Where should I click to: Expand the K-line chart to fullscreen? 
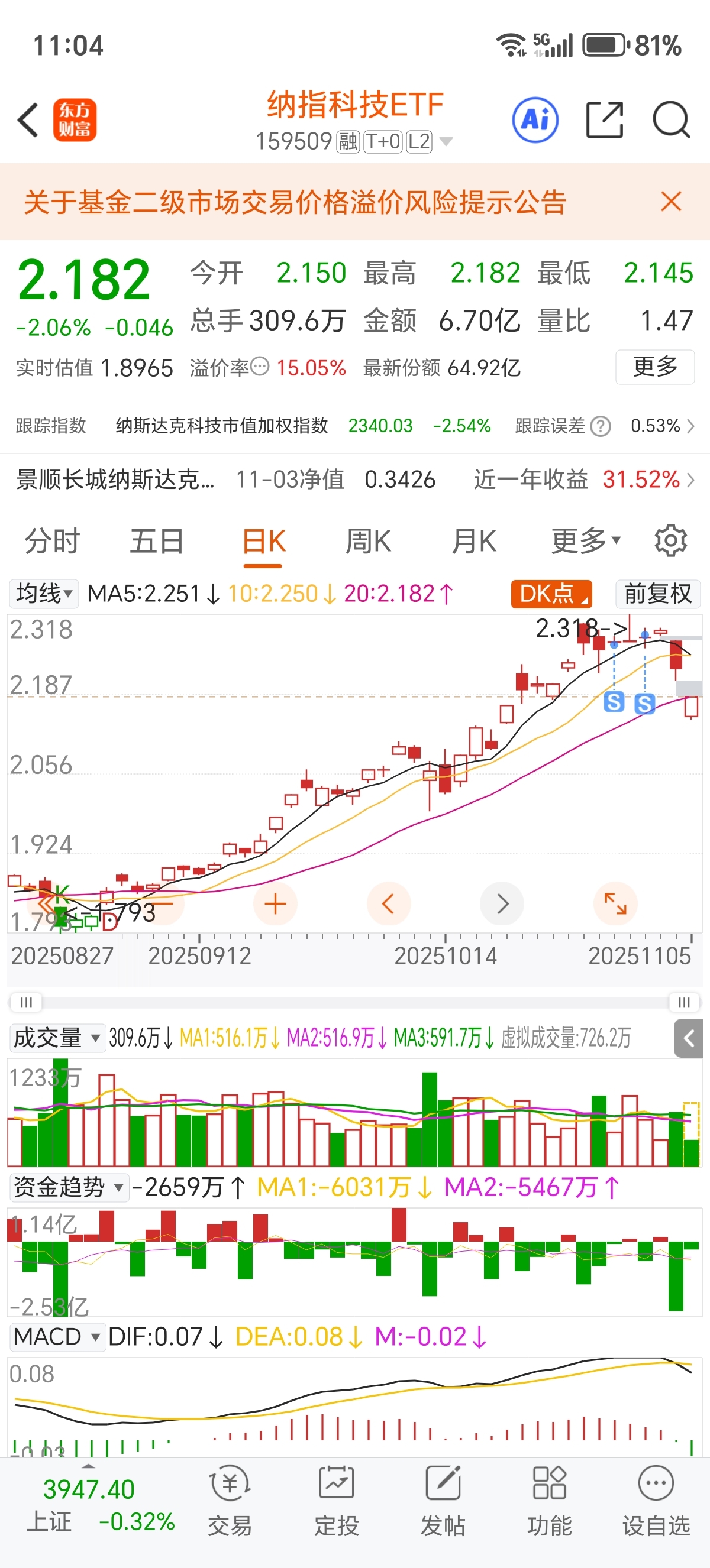[615, 904]
